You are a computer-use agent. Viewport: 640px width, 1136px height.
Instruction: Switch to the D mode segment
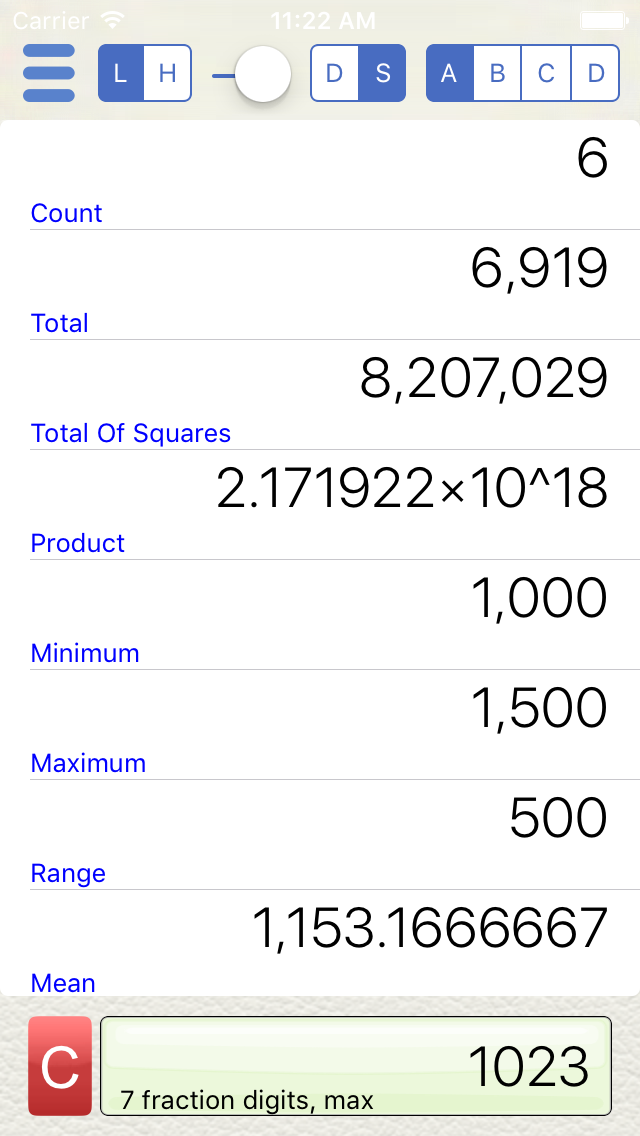335,73
